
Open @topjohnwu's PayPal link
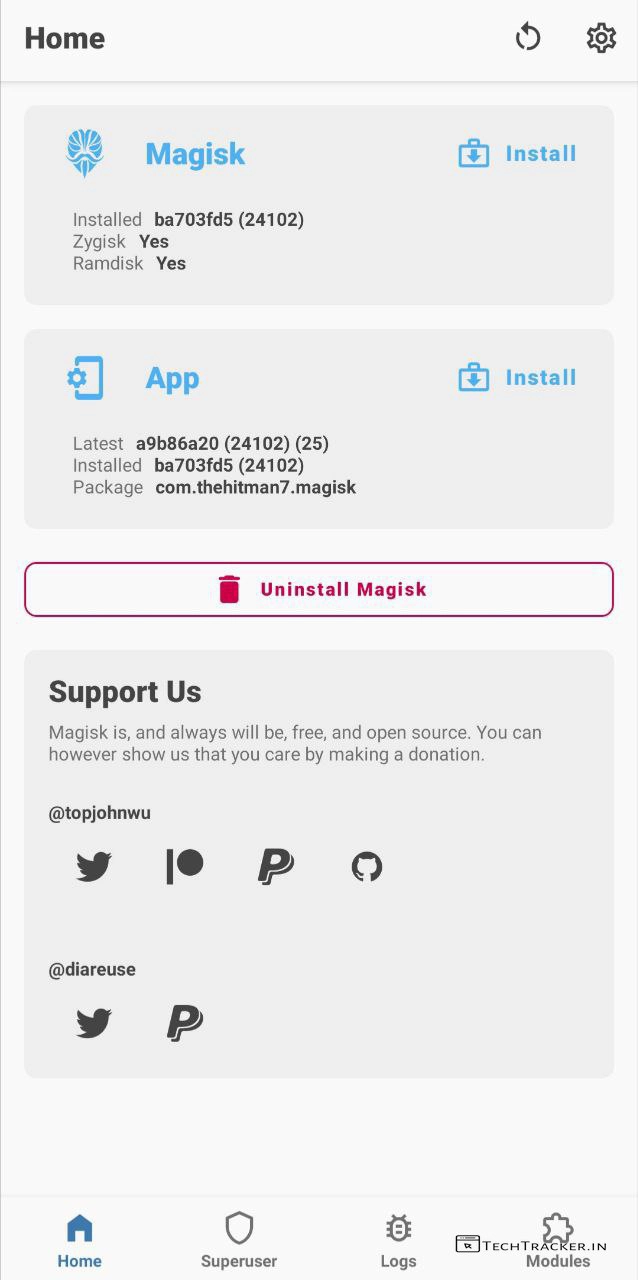(x=275, y=866)
